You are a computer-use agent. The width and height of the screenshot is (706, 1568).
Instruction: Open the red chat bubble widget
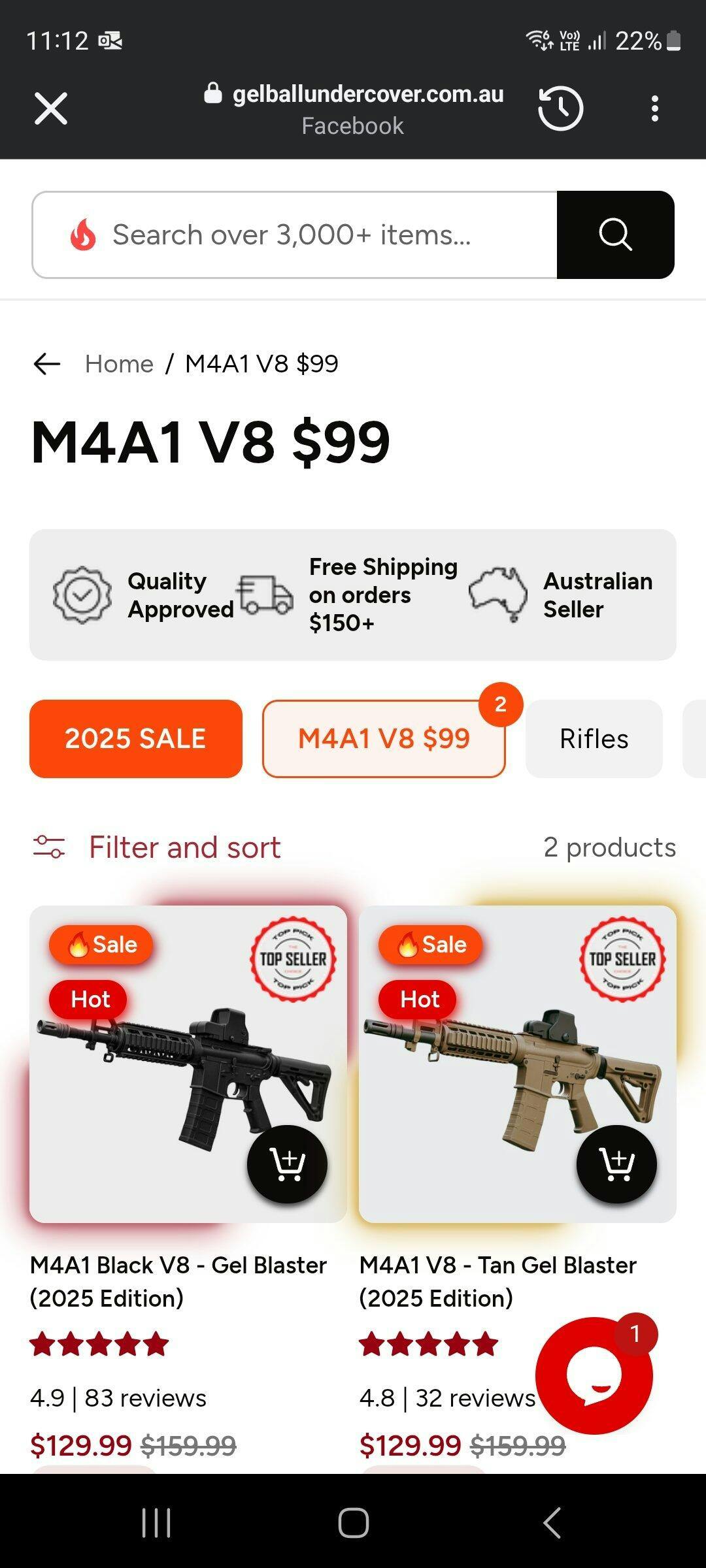(x=594, y=1375)
